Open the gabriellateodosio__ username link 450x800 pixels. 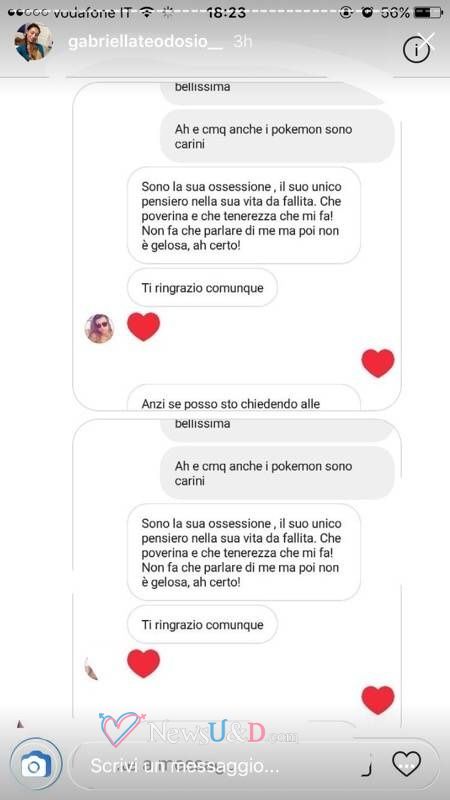click(x=145, y=42)
